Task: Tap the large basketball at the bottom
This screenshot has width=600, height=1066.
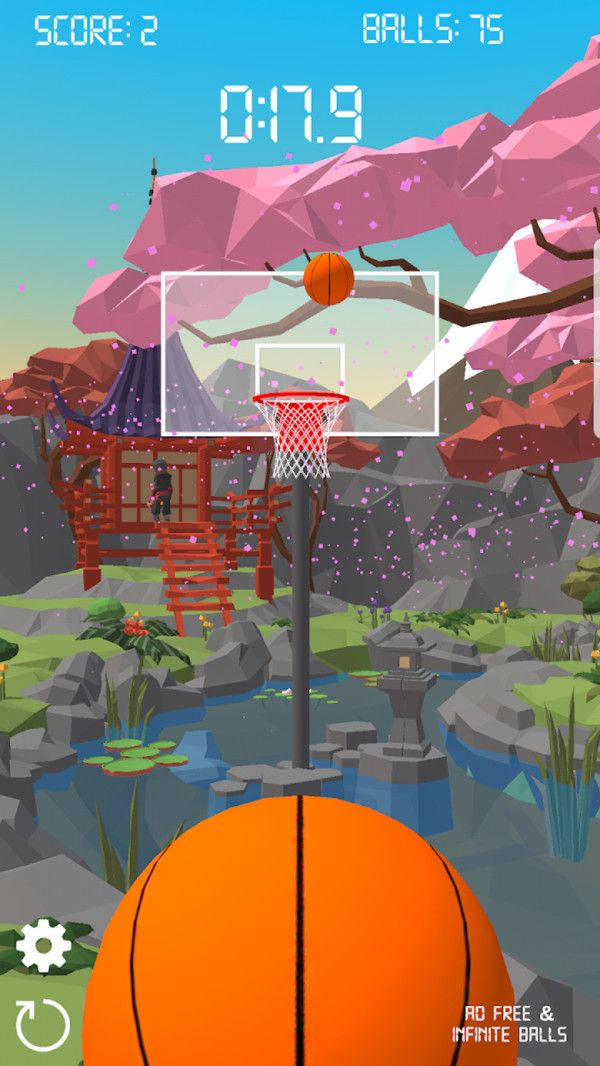Action: [x=300, y=940]
